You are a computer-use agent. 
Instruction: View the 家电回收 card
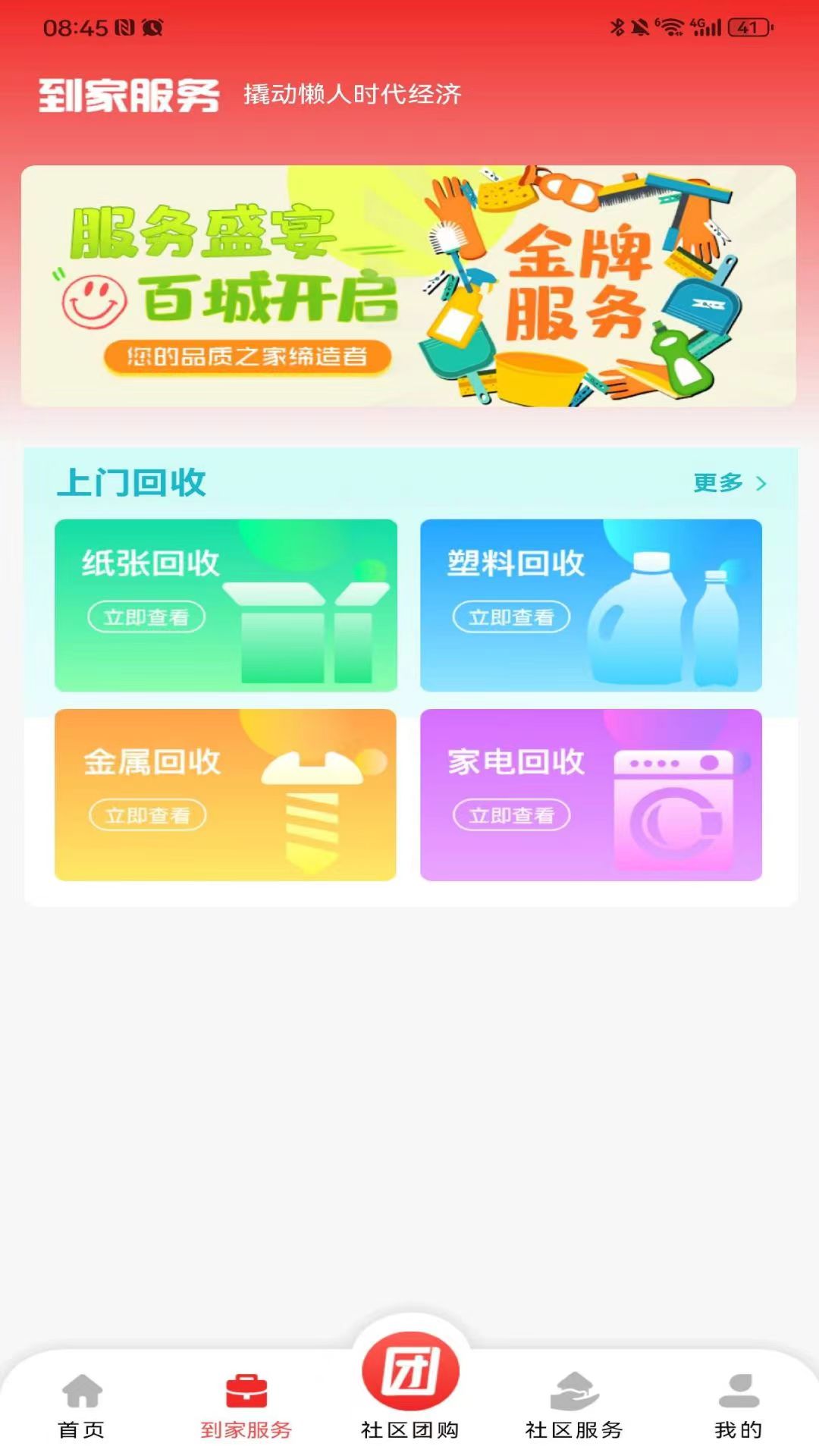click(x=591, y=794)
